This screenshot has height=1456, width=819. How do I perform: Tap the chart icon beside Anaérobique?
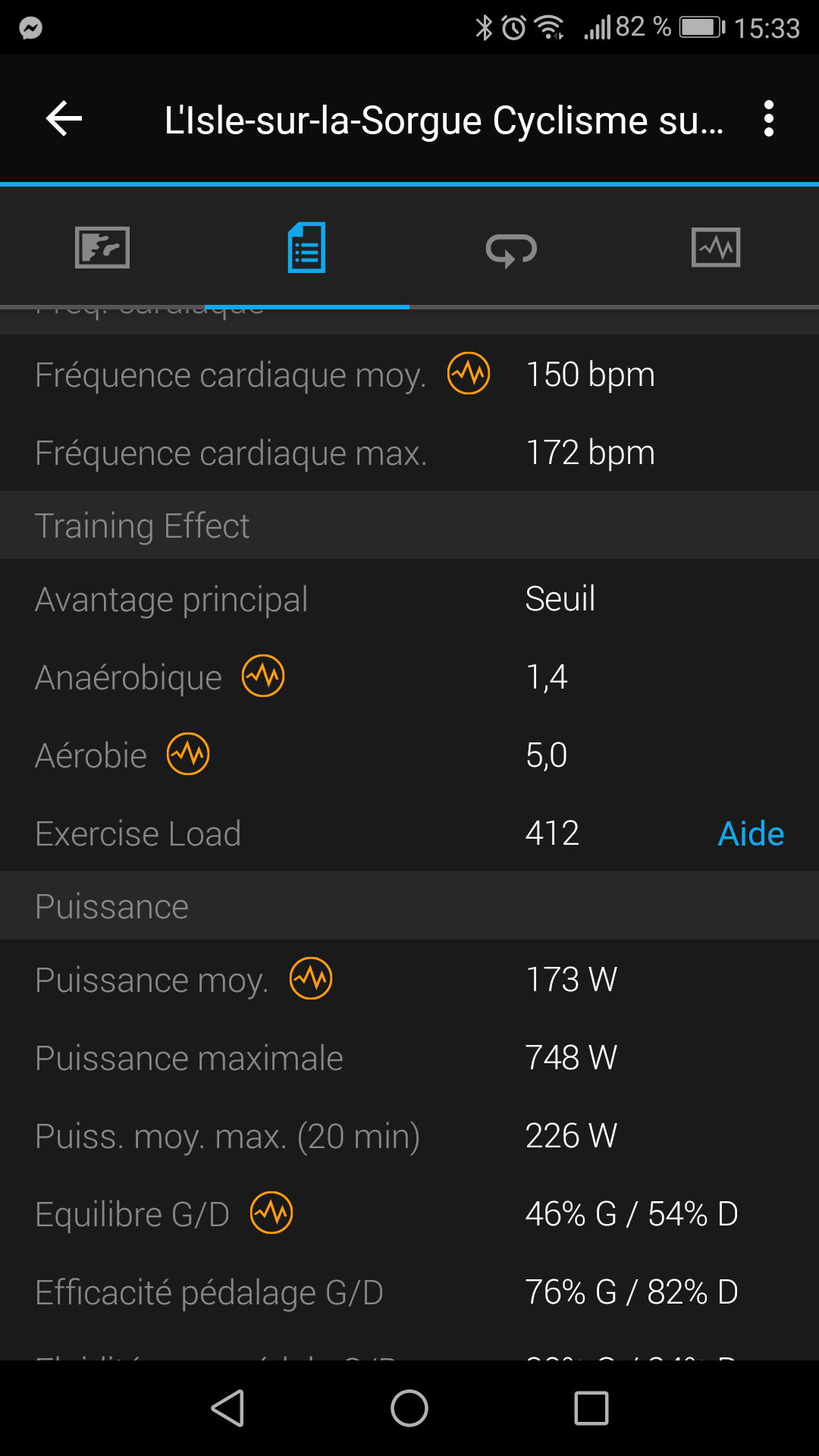tap(263, 676)
